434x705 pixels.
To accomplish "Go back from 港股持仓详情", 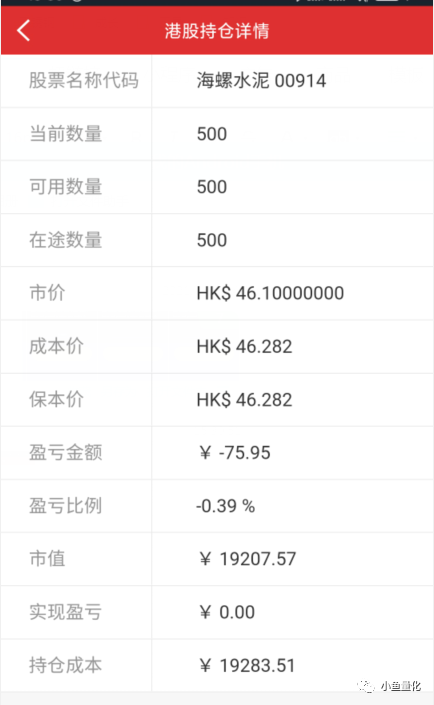I will pyautogui.click(x=23, y=31).
